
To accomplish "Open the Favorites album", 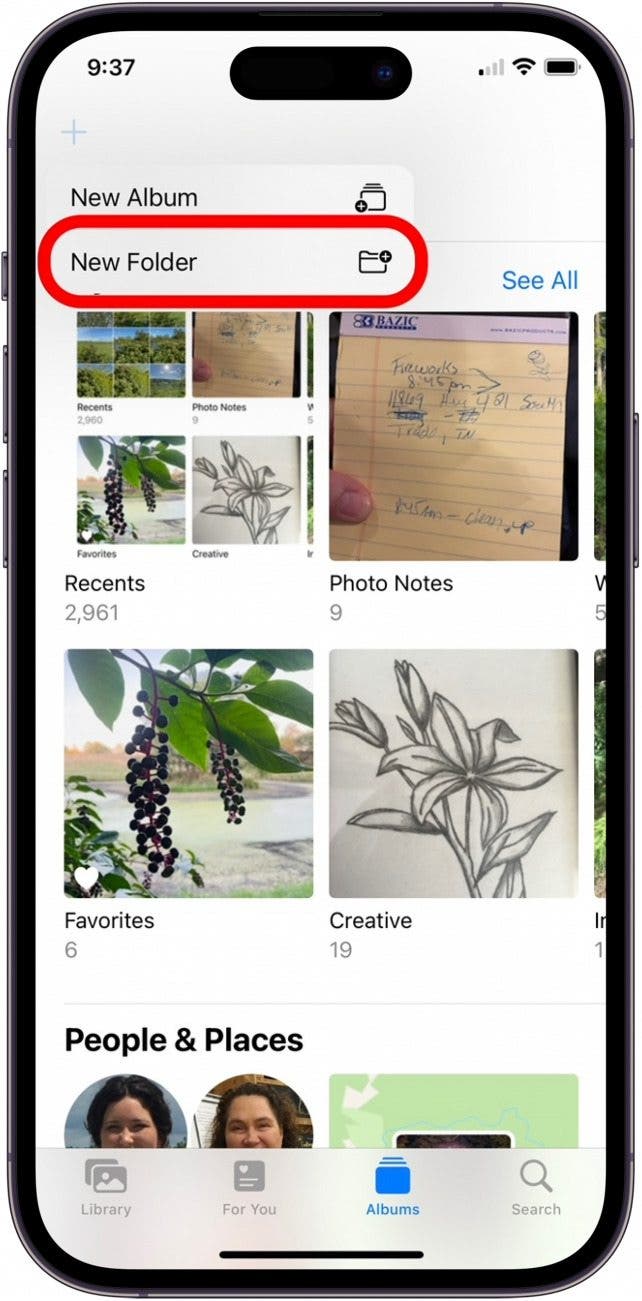I will point(189,773).
